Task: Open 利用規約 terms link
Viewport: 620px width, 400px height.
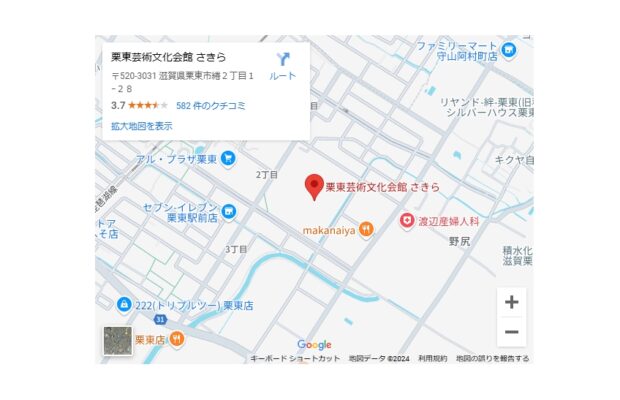Action: coord(433,358)
